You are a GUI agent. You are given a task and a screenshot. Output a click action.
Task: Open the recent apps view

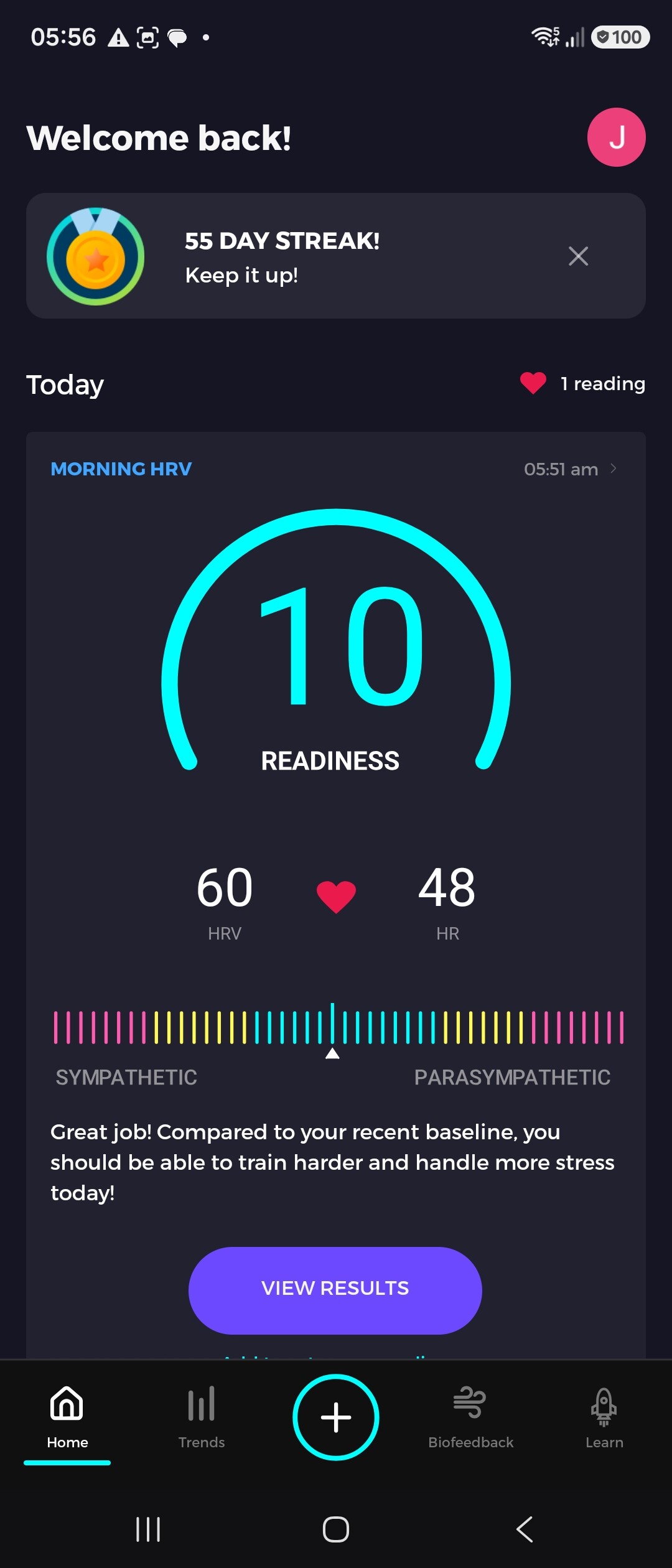(148, 1529)
